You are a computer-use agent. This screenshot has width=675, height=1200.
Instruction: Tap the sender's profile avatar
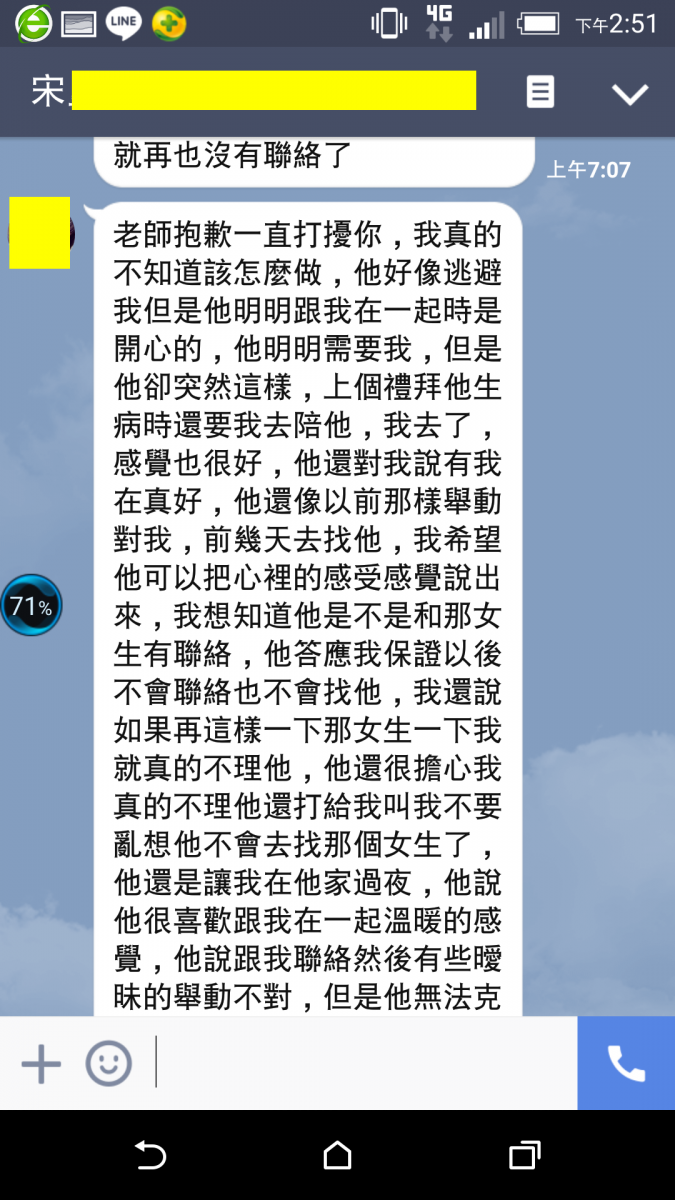pos(40,233)
